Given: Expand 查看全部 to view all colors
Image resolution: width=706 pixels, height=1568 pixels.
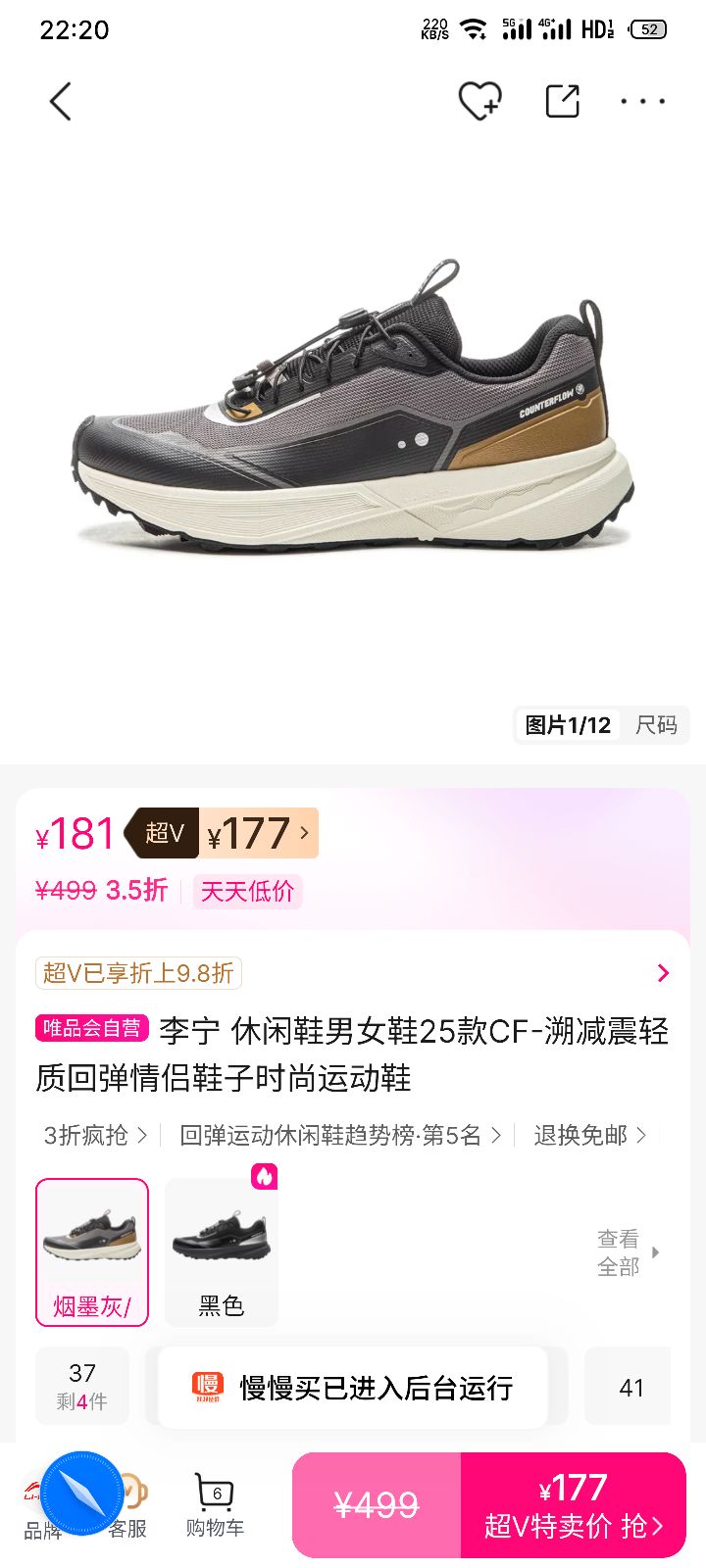Looking at the screenshot, I should pyautogui.click(x=618, y=1249).
